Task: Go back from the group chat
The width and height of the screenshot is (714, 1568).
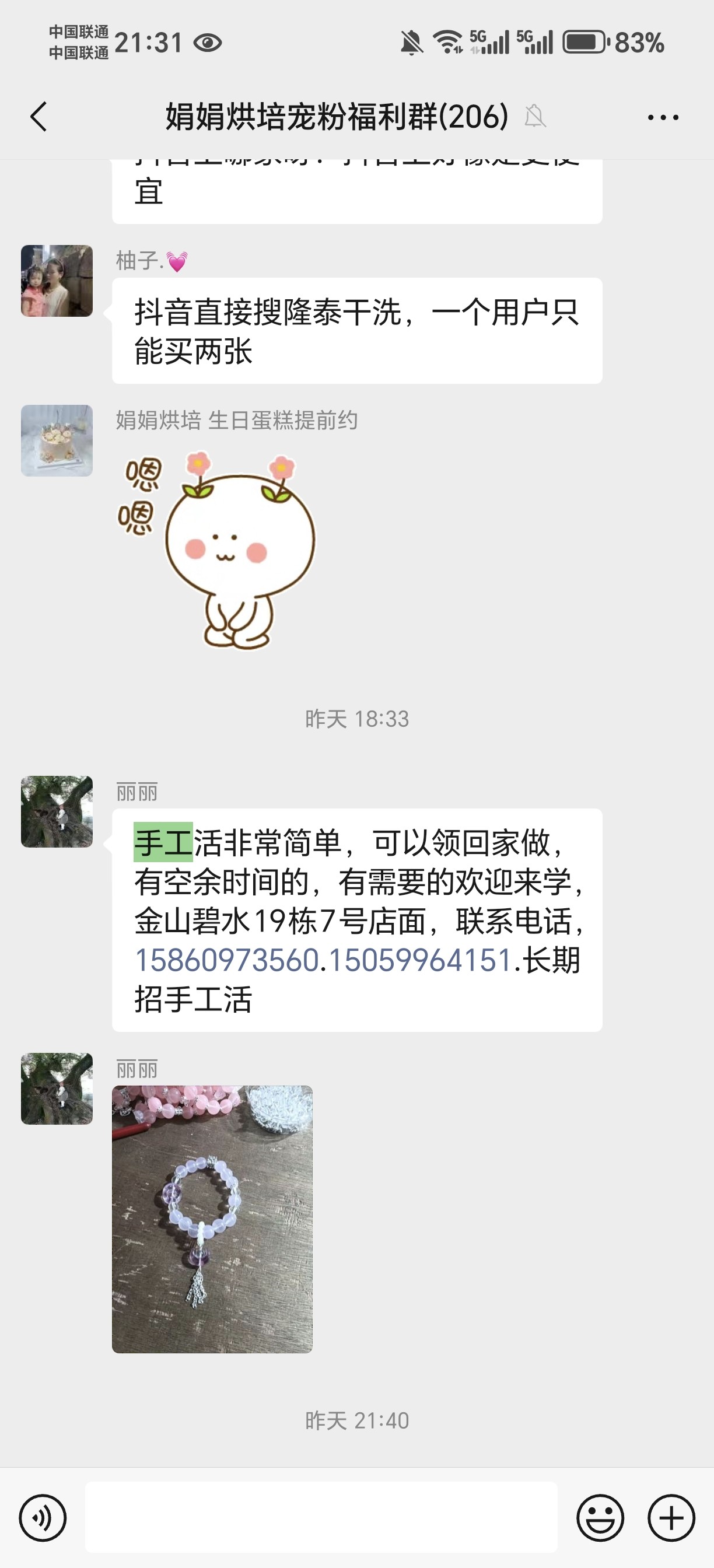Action: click(39, 117)
